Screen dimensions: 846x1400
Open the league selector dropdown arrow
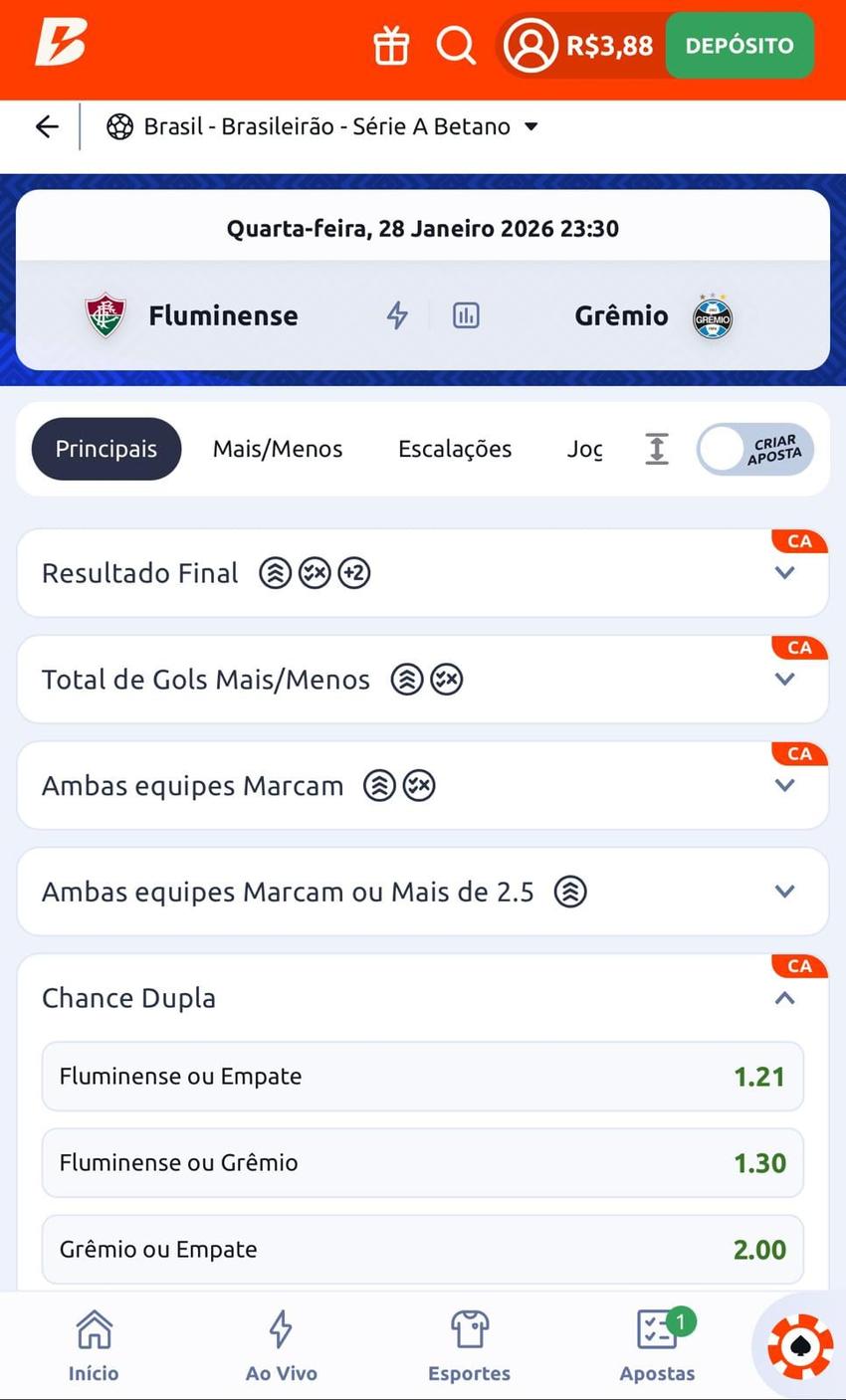click(532, 126)
